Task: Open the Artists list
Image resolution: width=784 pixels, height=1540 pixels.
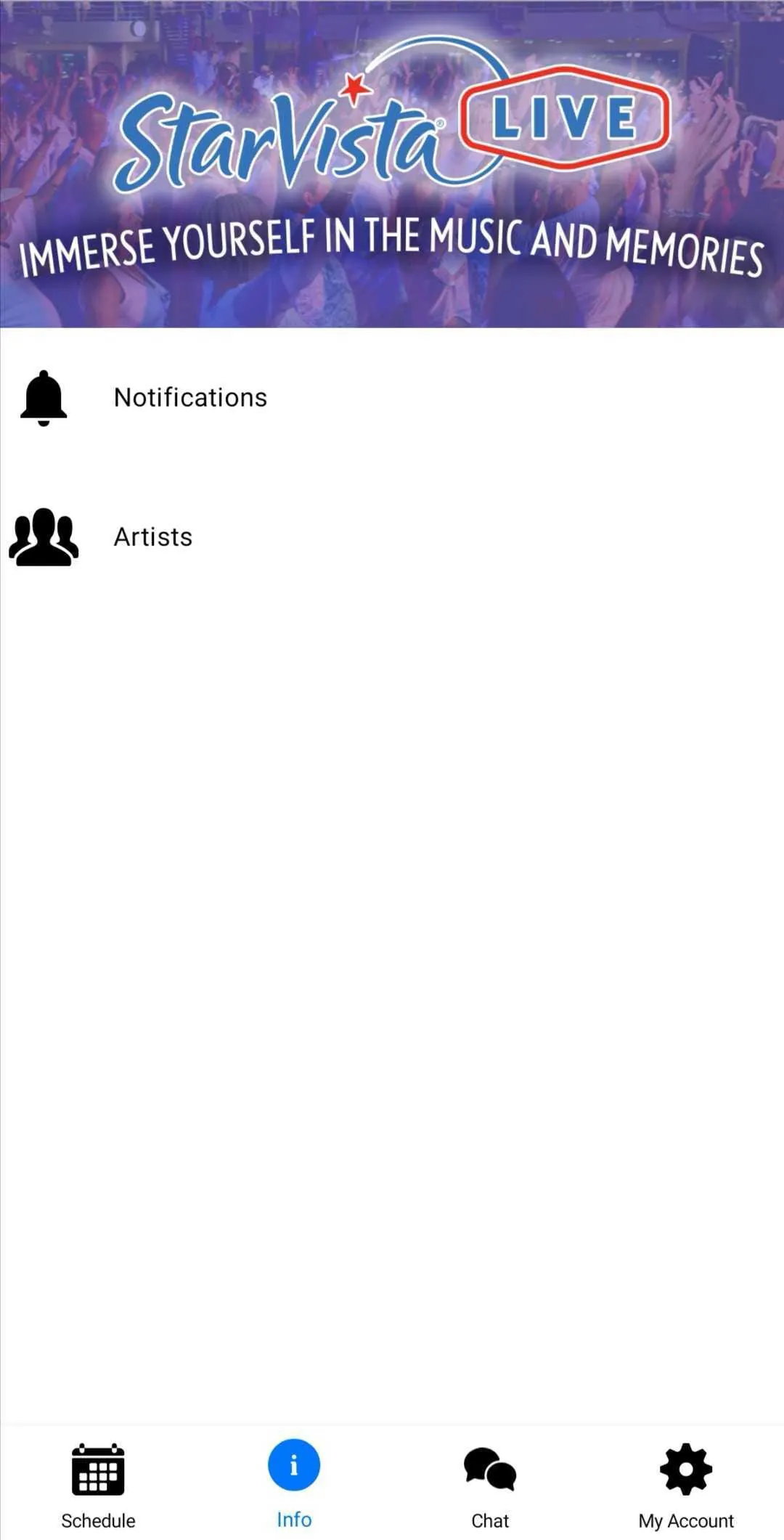Action: tap(152, 537)
